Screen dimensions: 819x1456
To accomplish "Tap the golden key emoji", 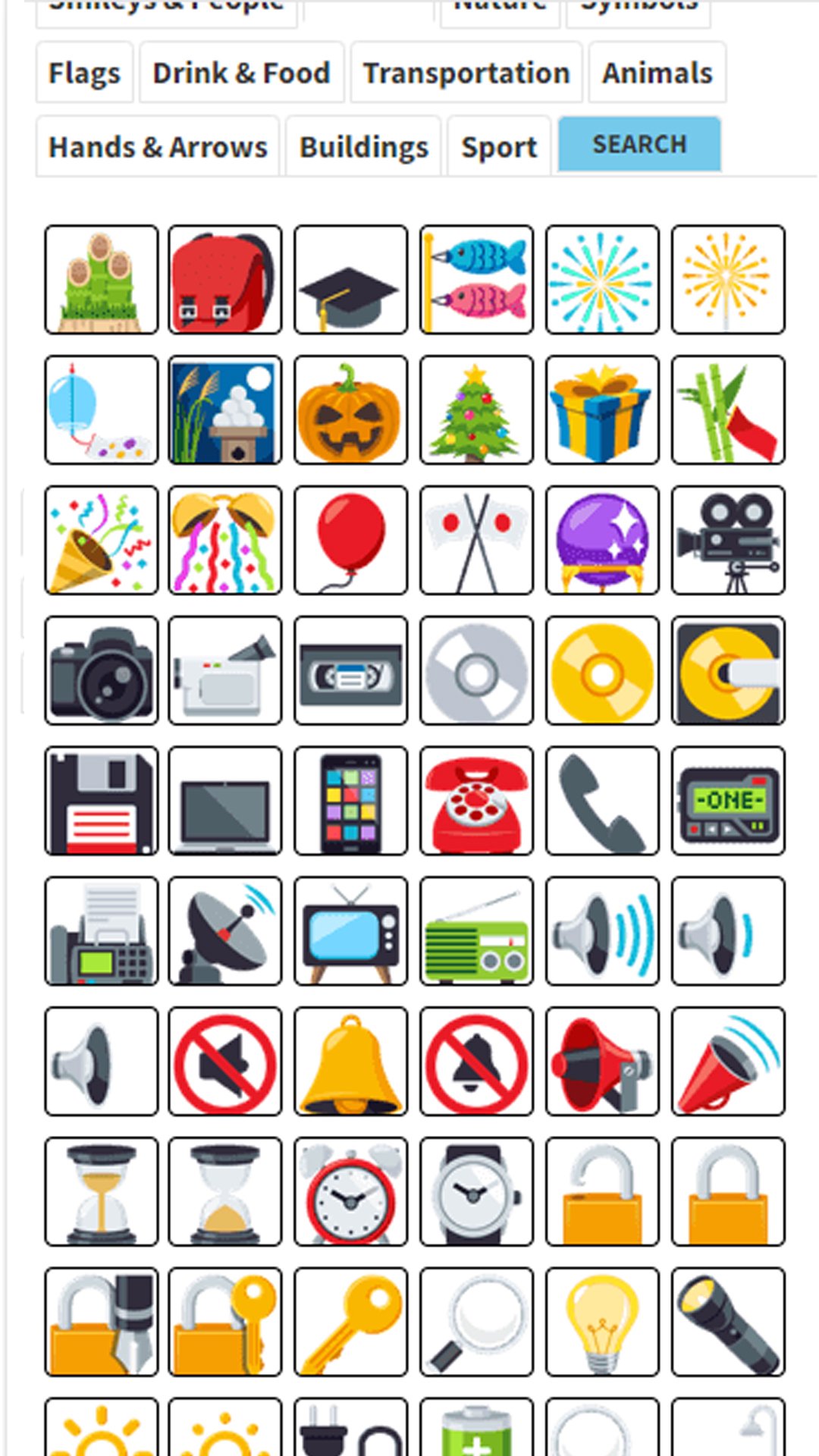I will [350, 1322].
